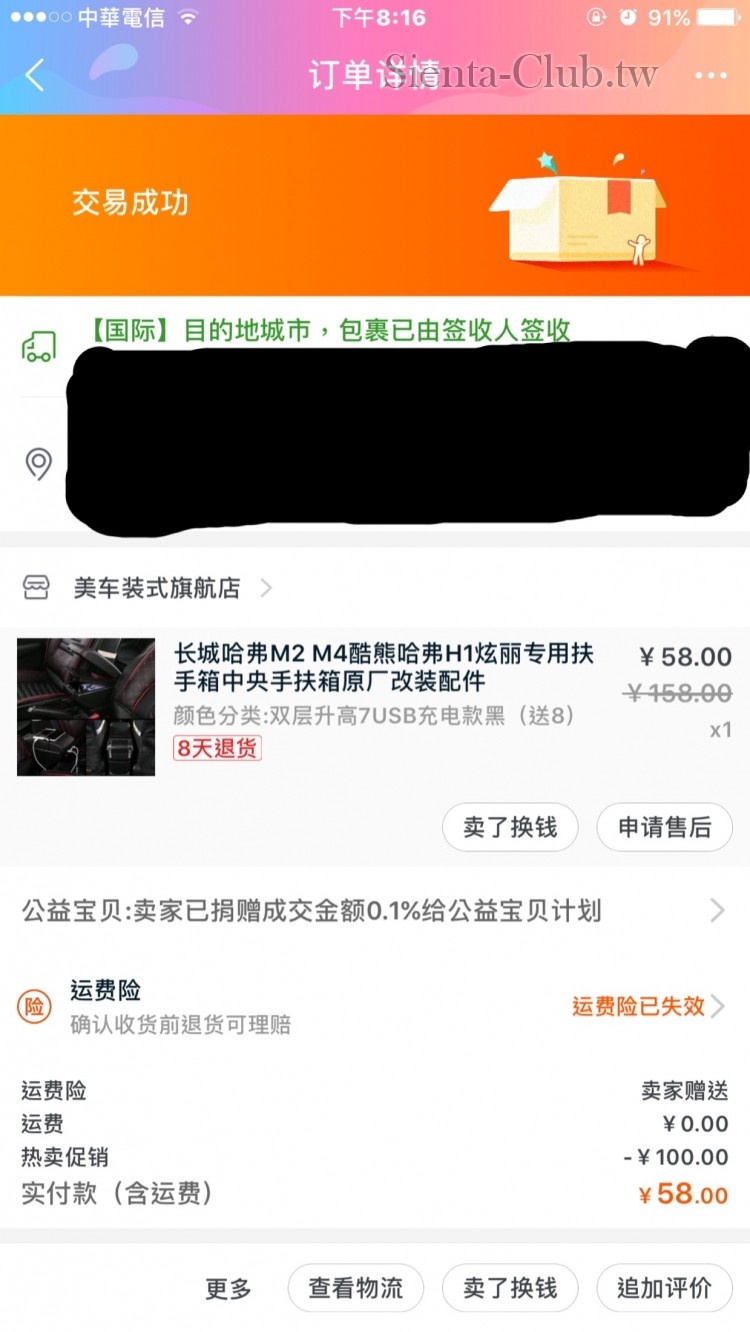Add a follow-up review with 追加评价
Viewport: 750px width, 1332px height.
pos(664,1288)
